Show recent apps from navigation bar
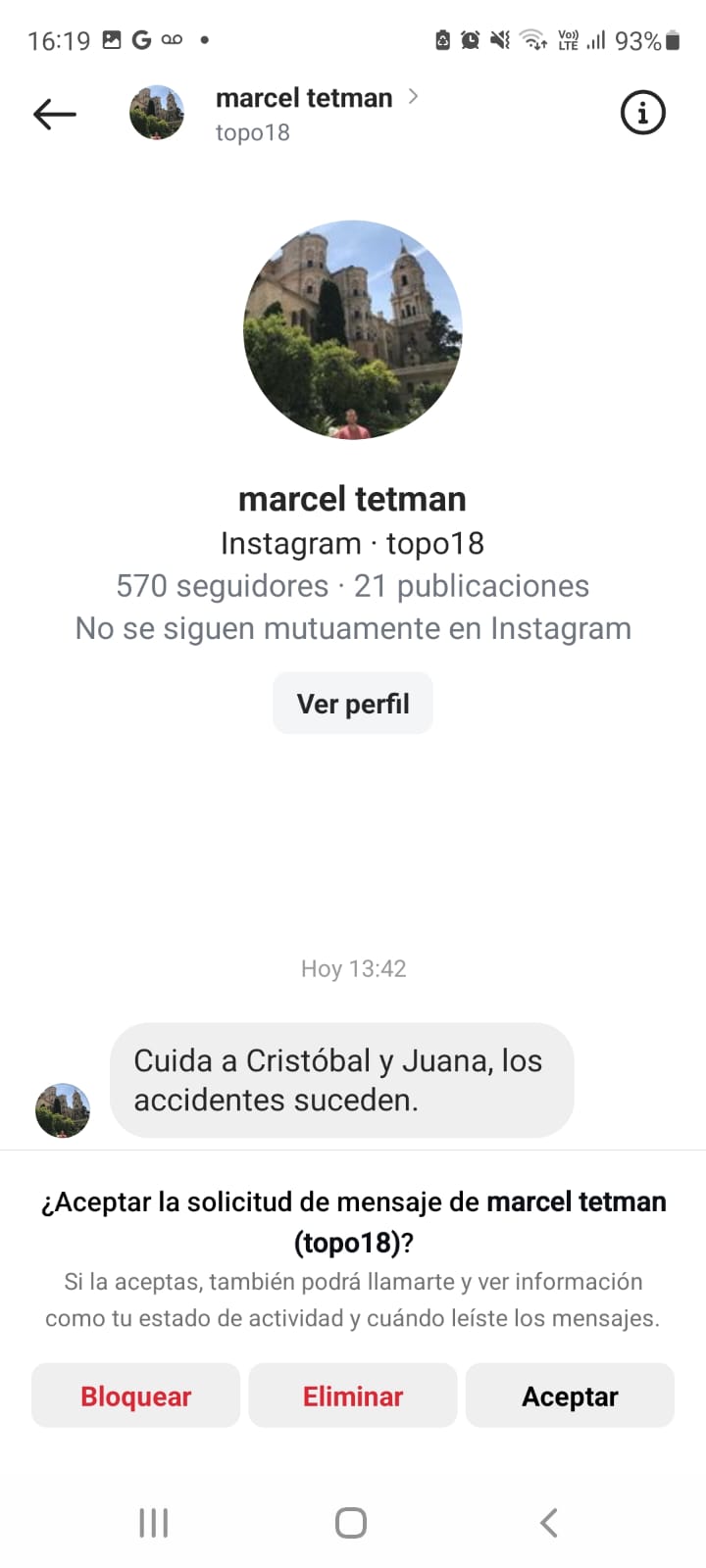The width and height of the screenshot is (706, 1568). pyautogui.click(x=154, y=1523)
